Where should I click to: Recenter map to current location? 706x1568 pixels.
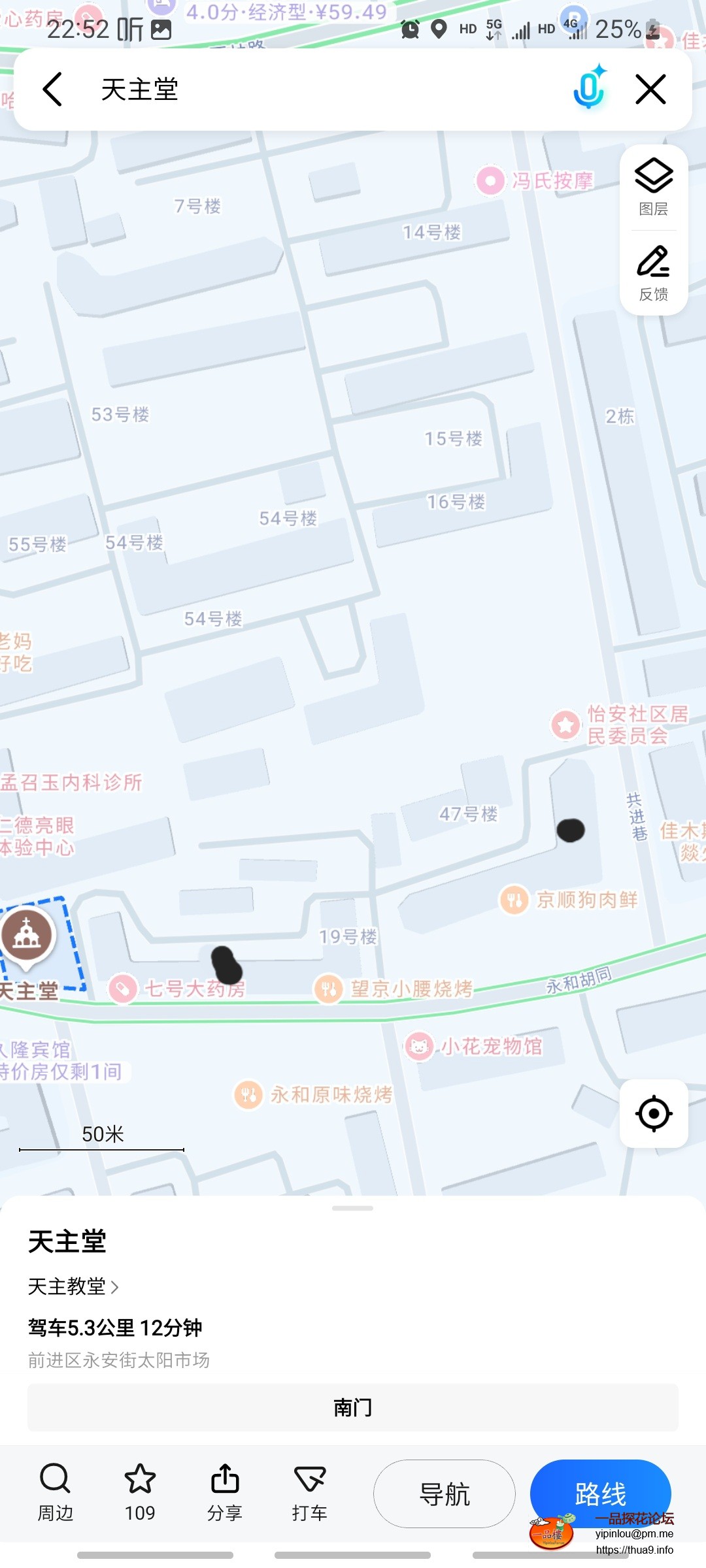(x=654, y=1114)
